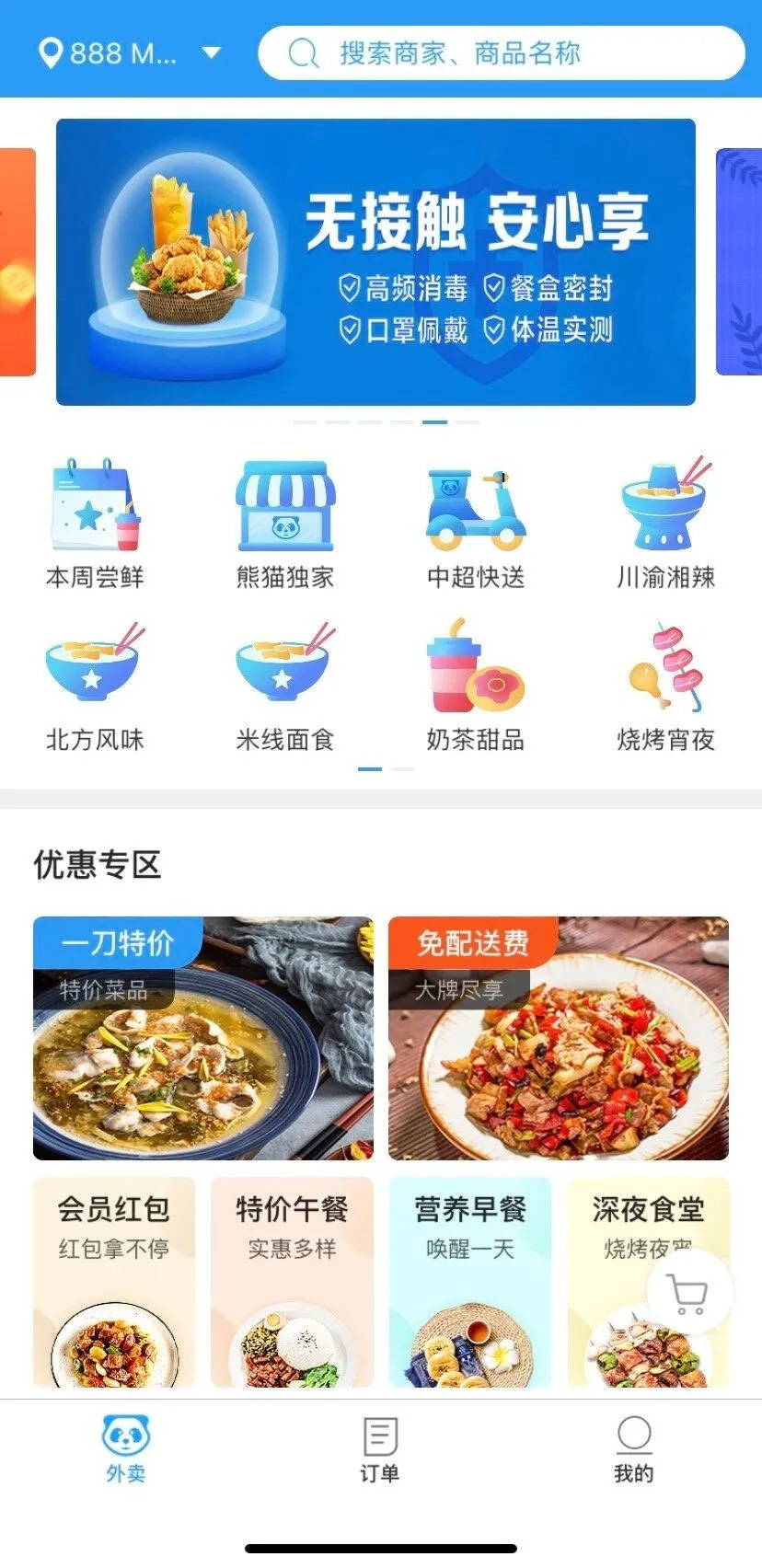Select the 北方风味 northern cuisine icon
The width and height of the screenshot is (762, 1568).
[x=93, y=667]
